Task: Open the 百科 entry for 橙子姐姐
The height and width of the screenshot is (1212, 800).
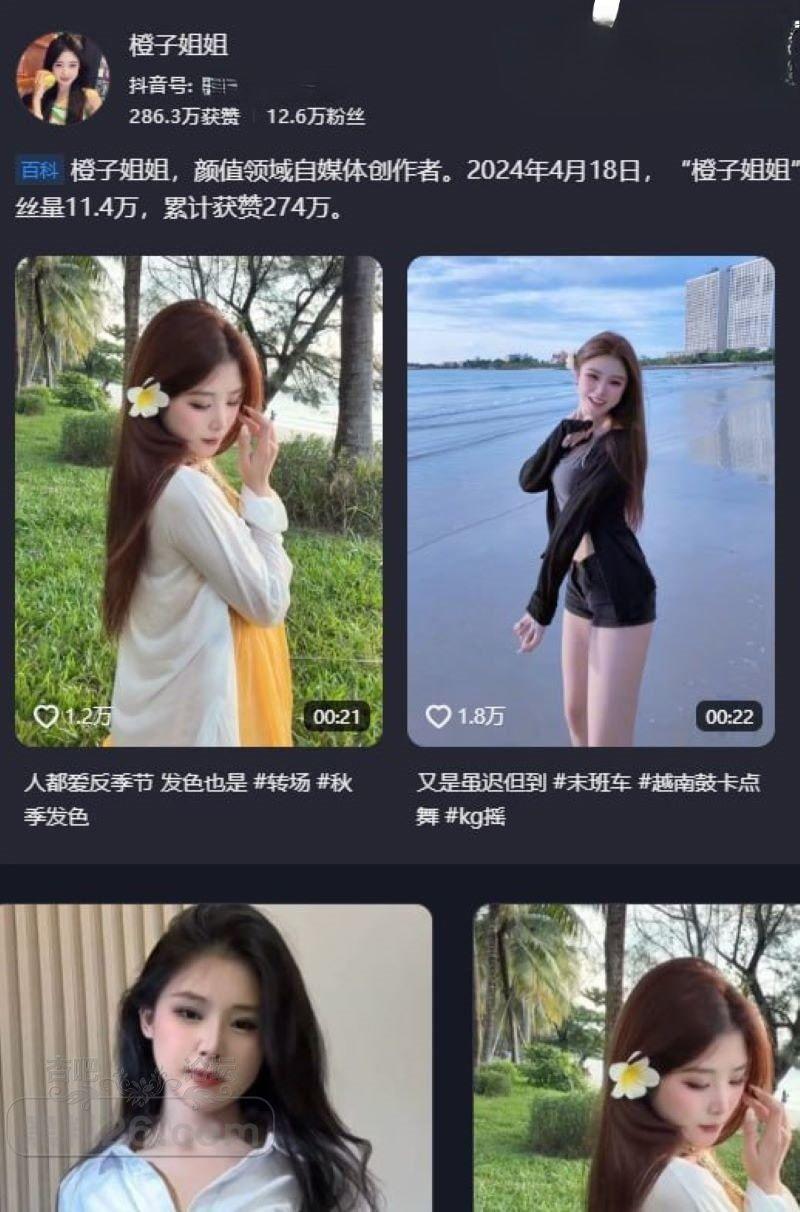Action: pos(40,170)
